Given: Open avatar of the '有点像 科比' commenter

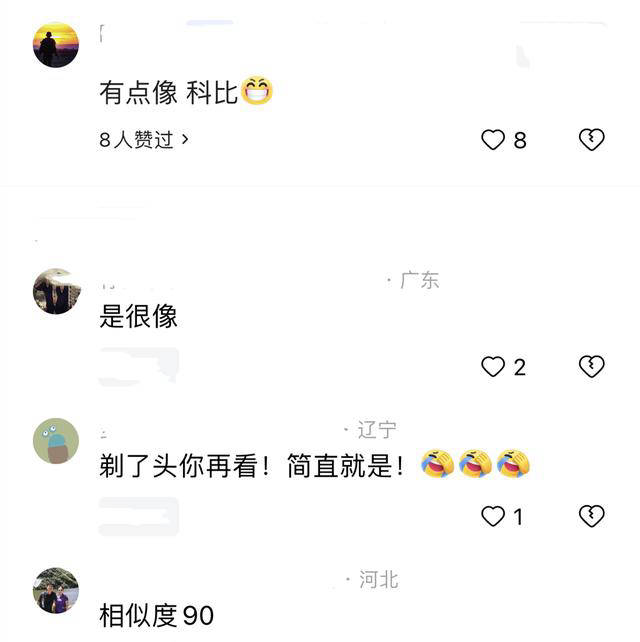Looking at the screenshot, I should click(56, 45).
